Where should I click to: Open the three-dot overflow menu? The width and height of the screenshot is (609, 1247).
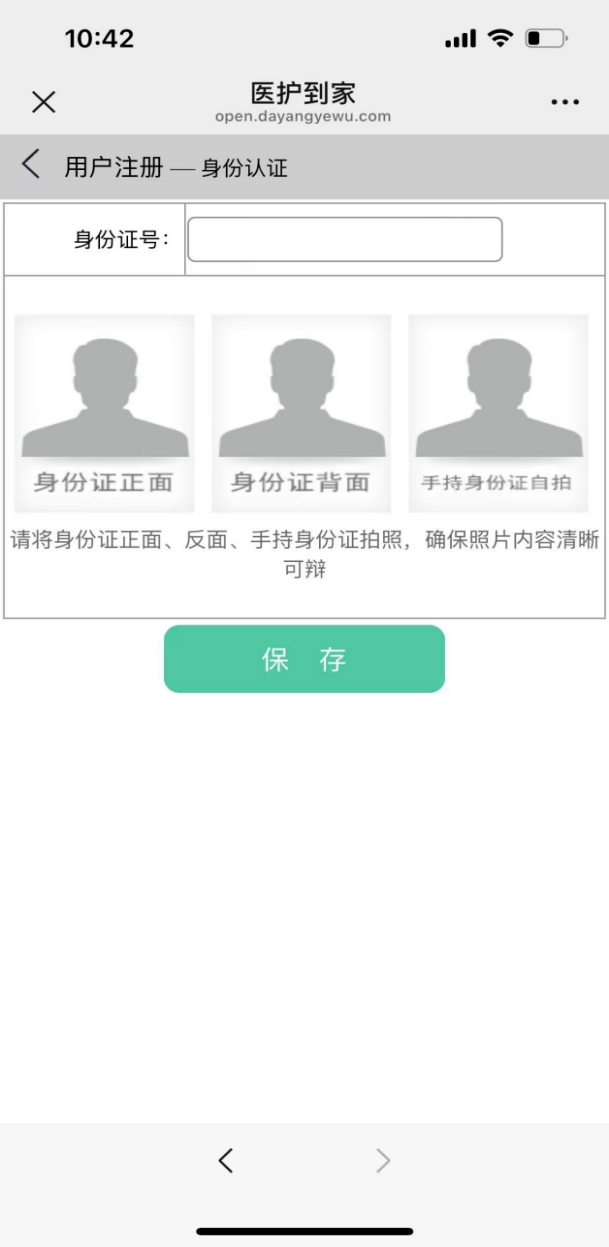(x=565, y=102)
